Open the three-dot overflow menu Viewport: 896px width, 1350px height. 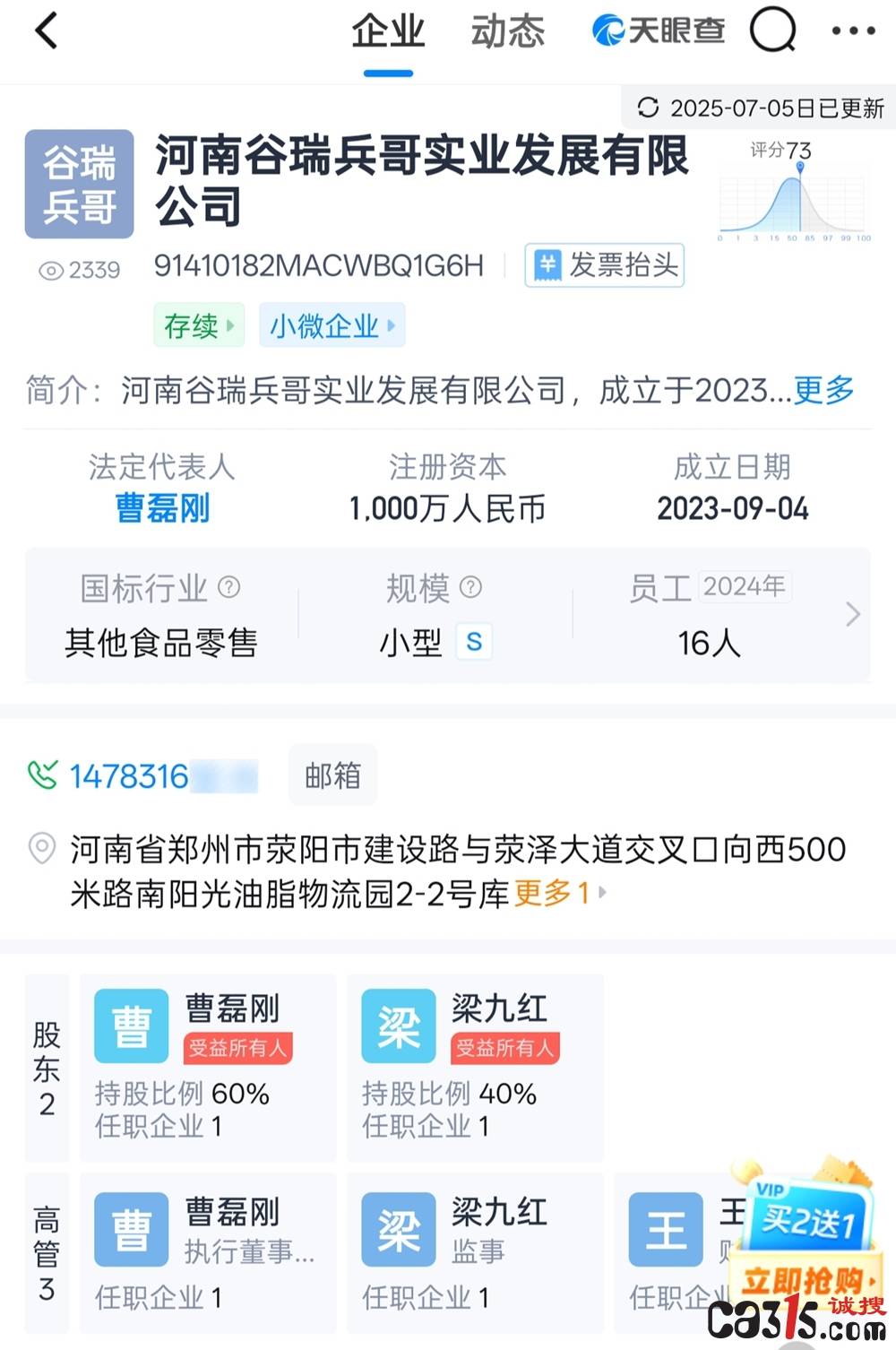click(852, 31)
